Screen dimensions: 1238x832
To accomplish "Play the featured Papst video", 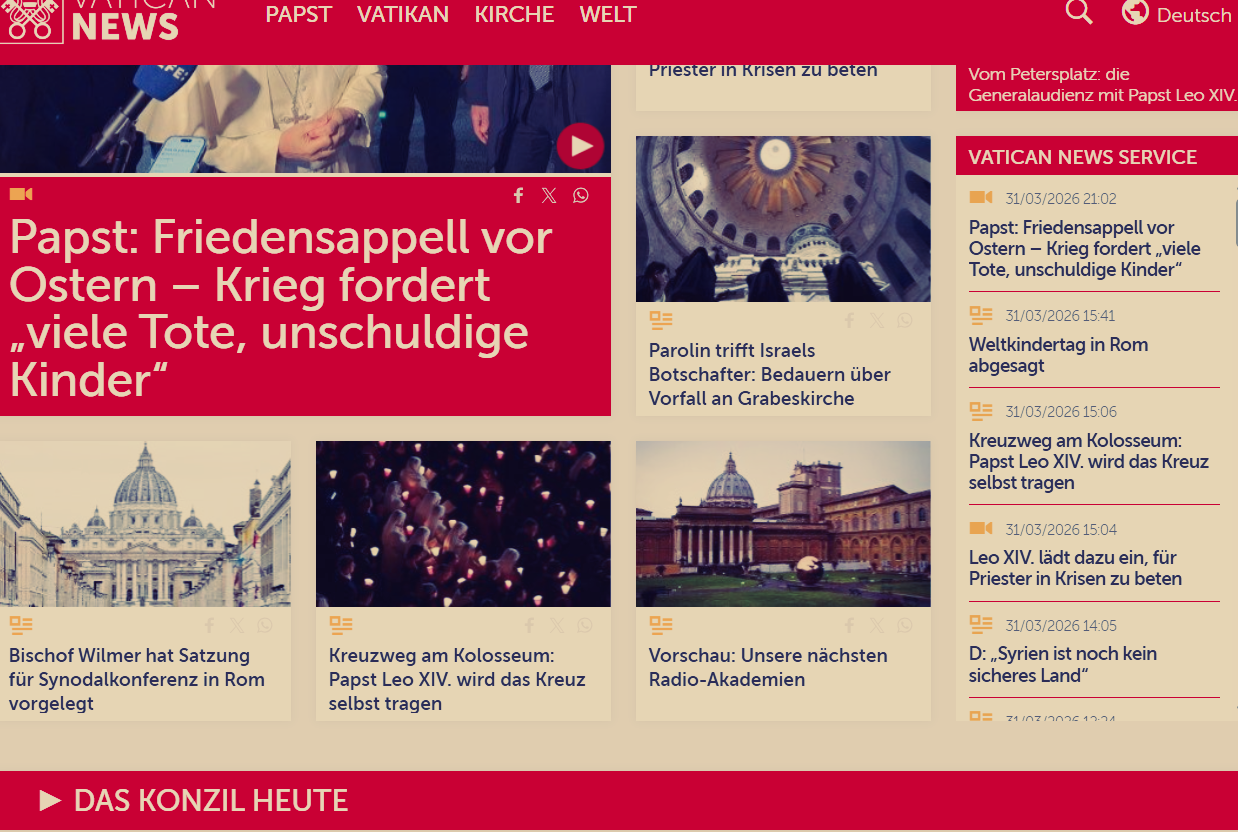I will pyautogui.click(x=580, y=146).
